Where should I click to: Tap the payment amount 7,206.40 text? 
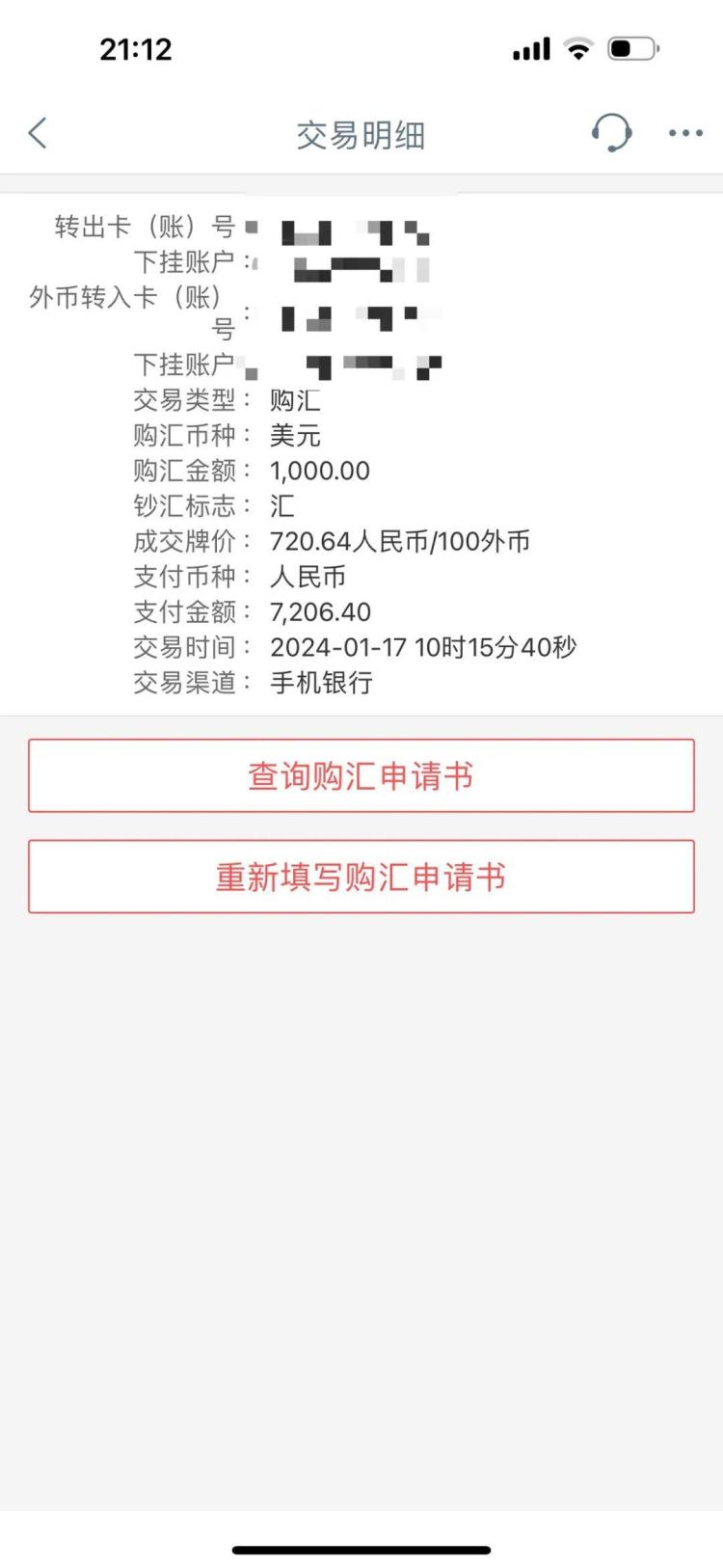[x=319, y=611]
